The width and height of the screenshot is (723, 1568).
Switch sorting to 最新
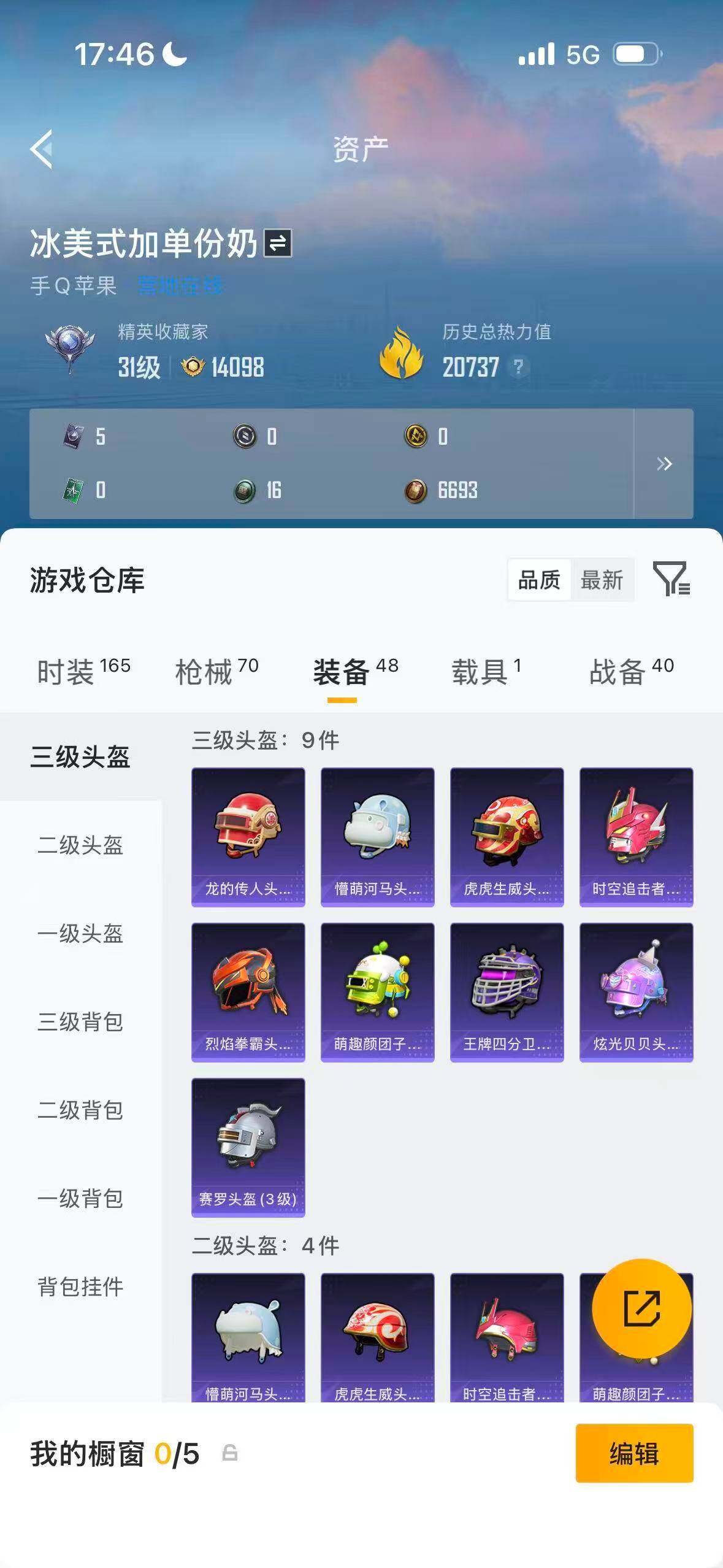[602, 580]
